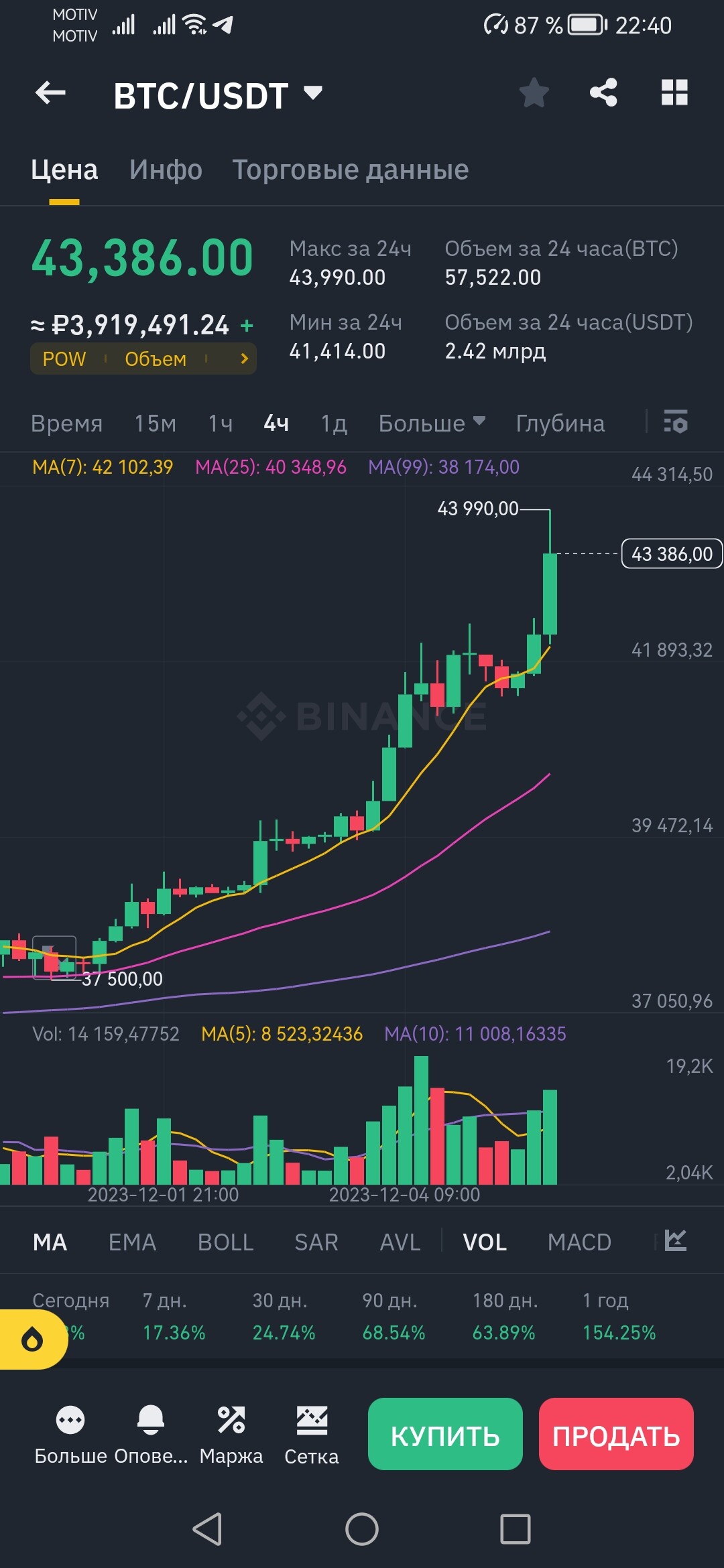Screen dimensions: 724x1568
Task: Expand the Больше interval dropdown
Action: click(432, 423)
